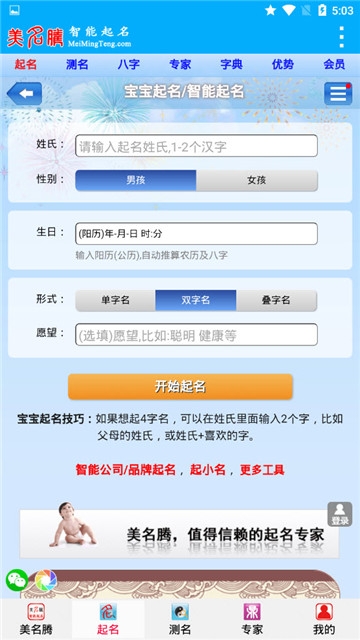Open the 生日 birthday date picker
This screenshot has height=640, width=360.
point(196,234)
